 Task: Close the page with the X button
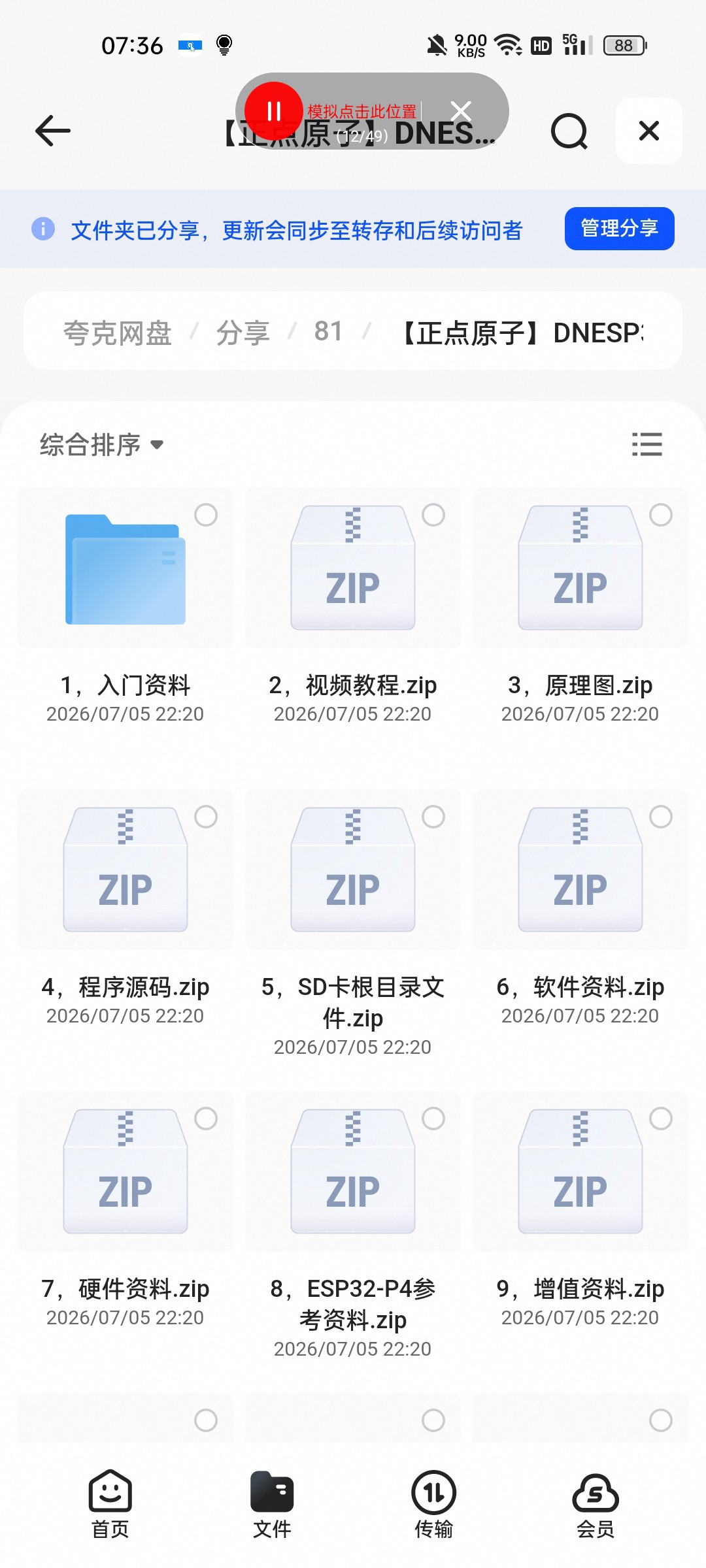(648, 131)
